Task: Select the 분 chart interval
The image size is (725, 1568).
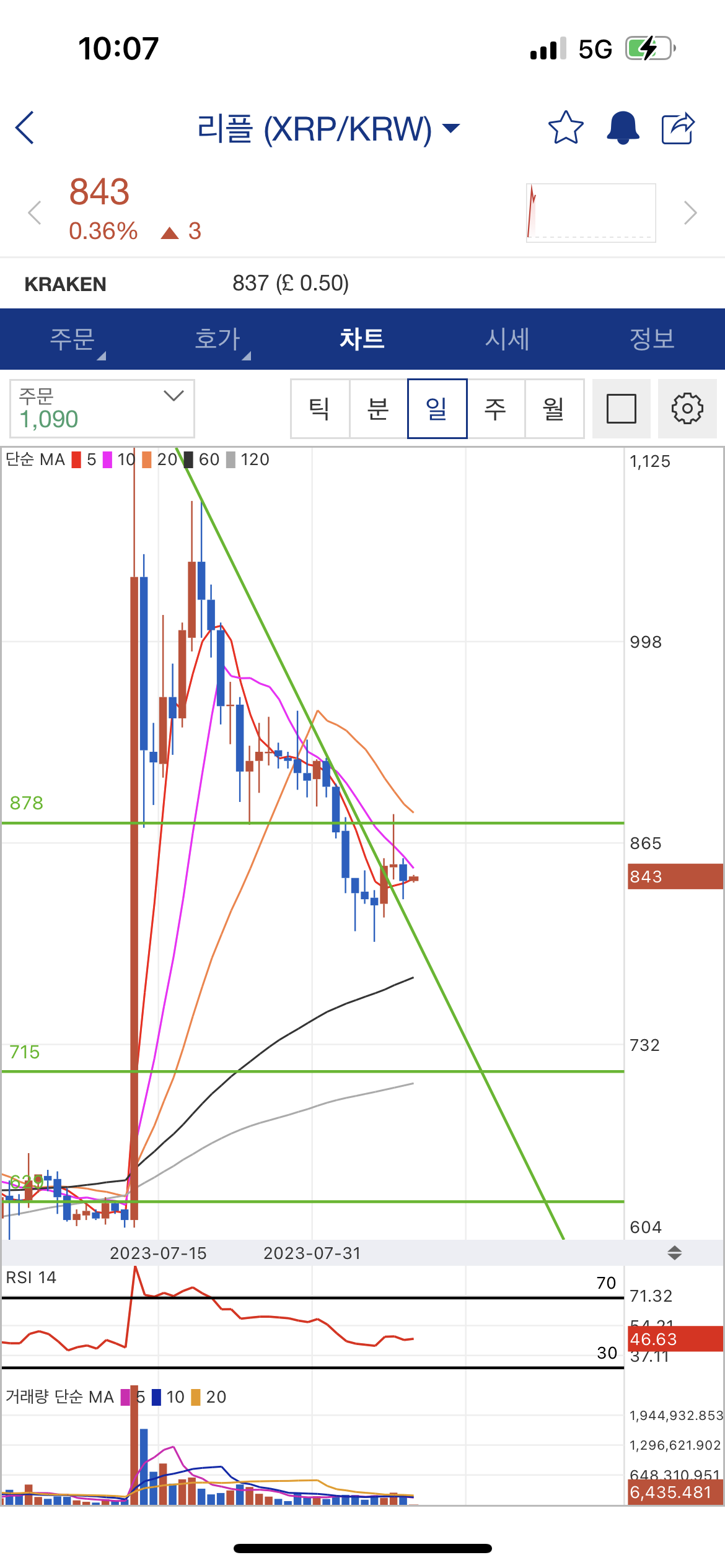Action: tap(378, 409)
